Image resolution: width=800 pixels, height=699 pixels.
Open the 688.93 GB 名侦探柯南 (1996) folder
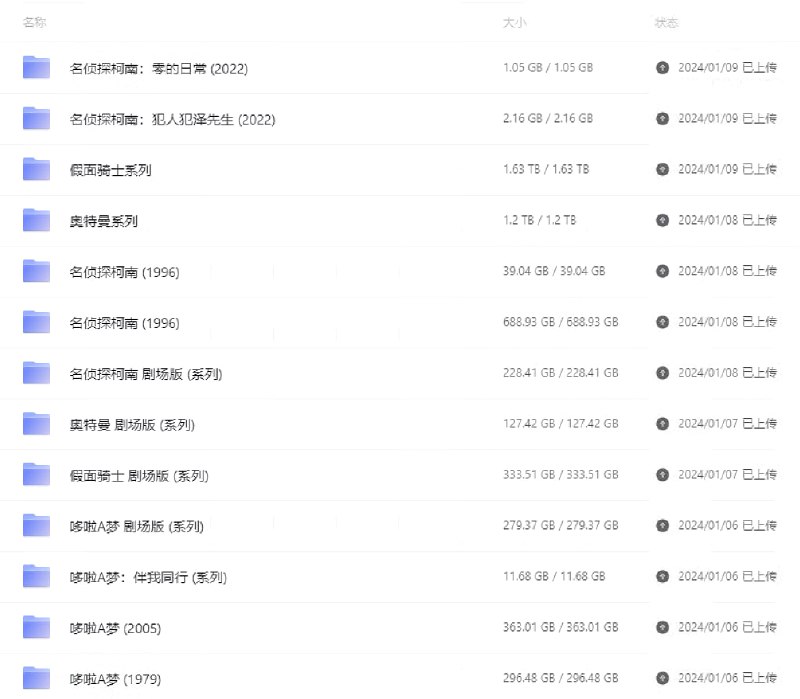(x=124, y=324)
